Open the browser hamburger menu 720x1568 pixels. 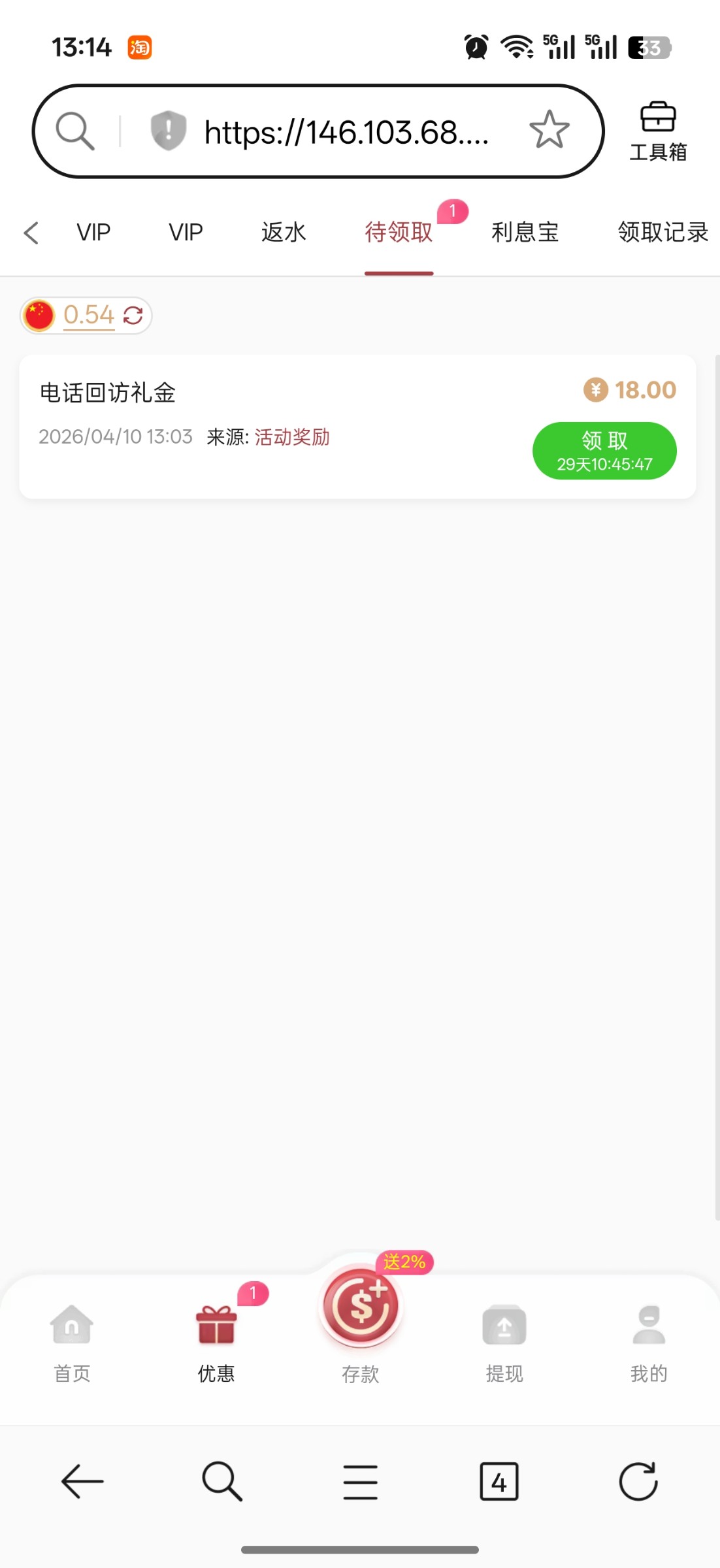(x=360, y=1481)
